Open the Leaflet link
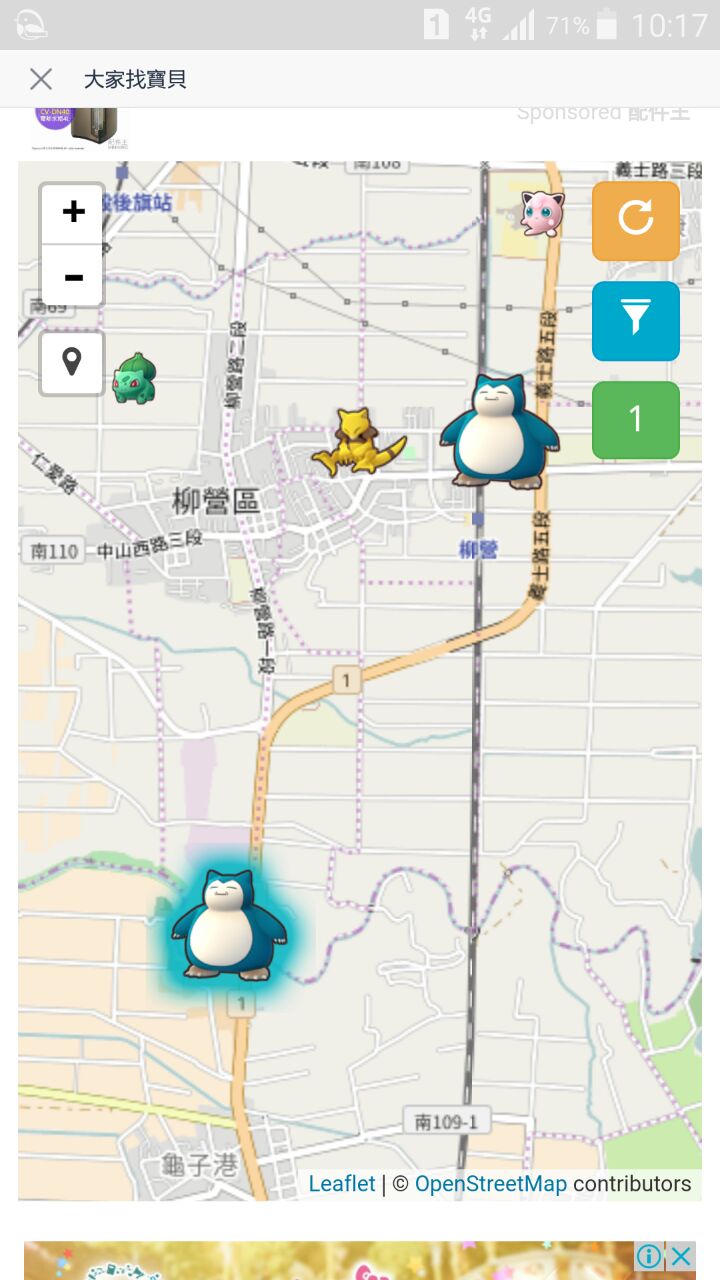Screen dimensions: 720x1280 341,1184
